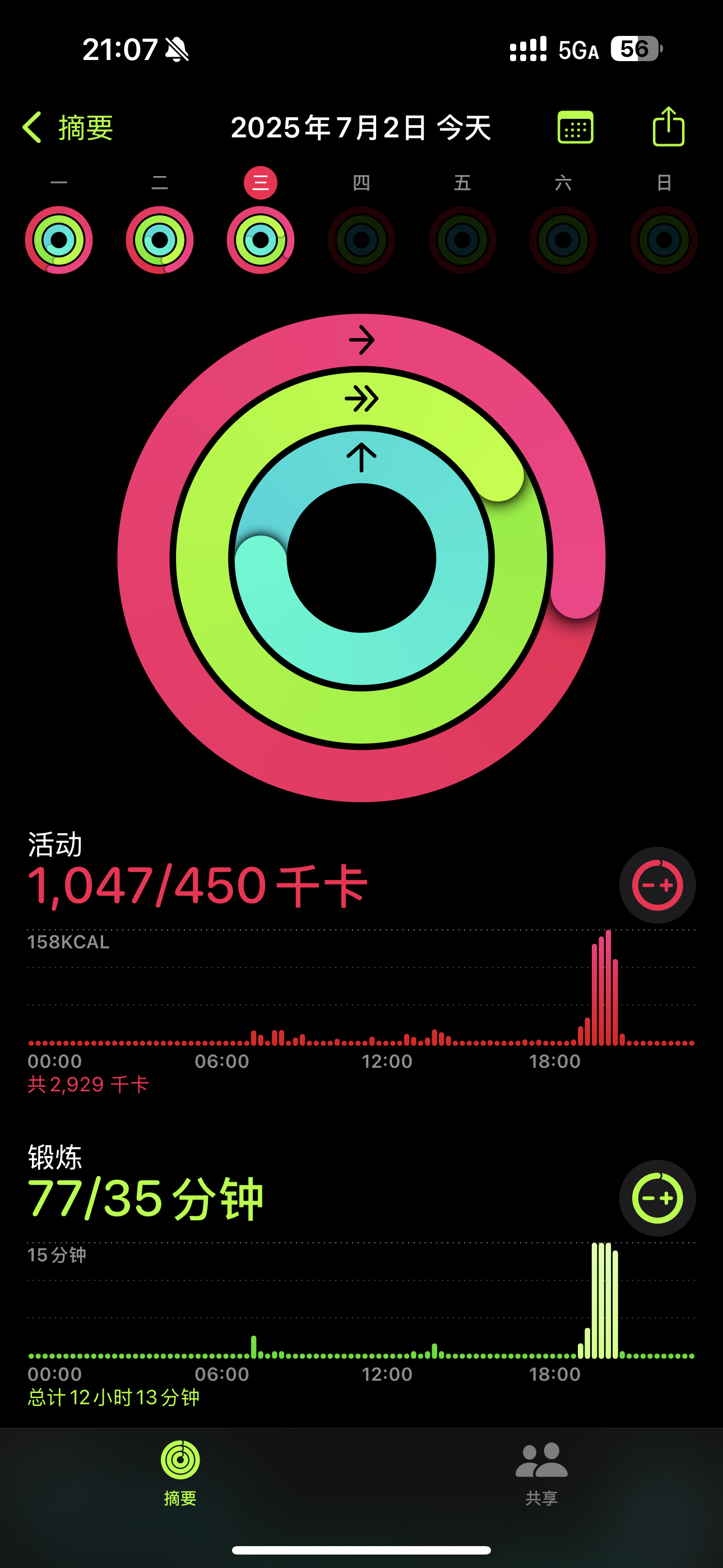Select Thursday's activity rings
Viewport: 723px width, 1568px height.
(x=361, y=240)
